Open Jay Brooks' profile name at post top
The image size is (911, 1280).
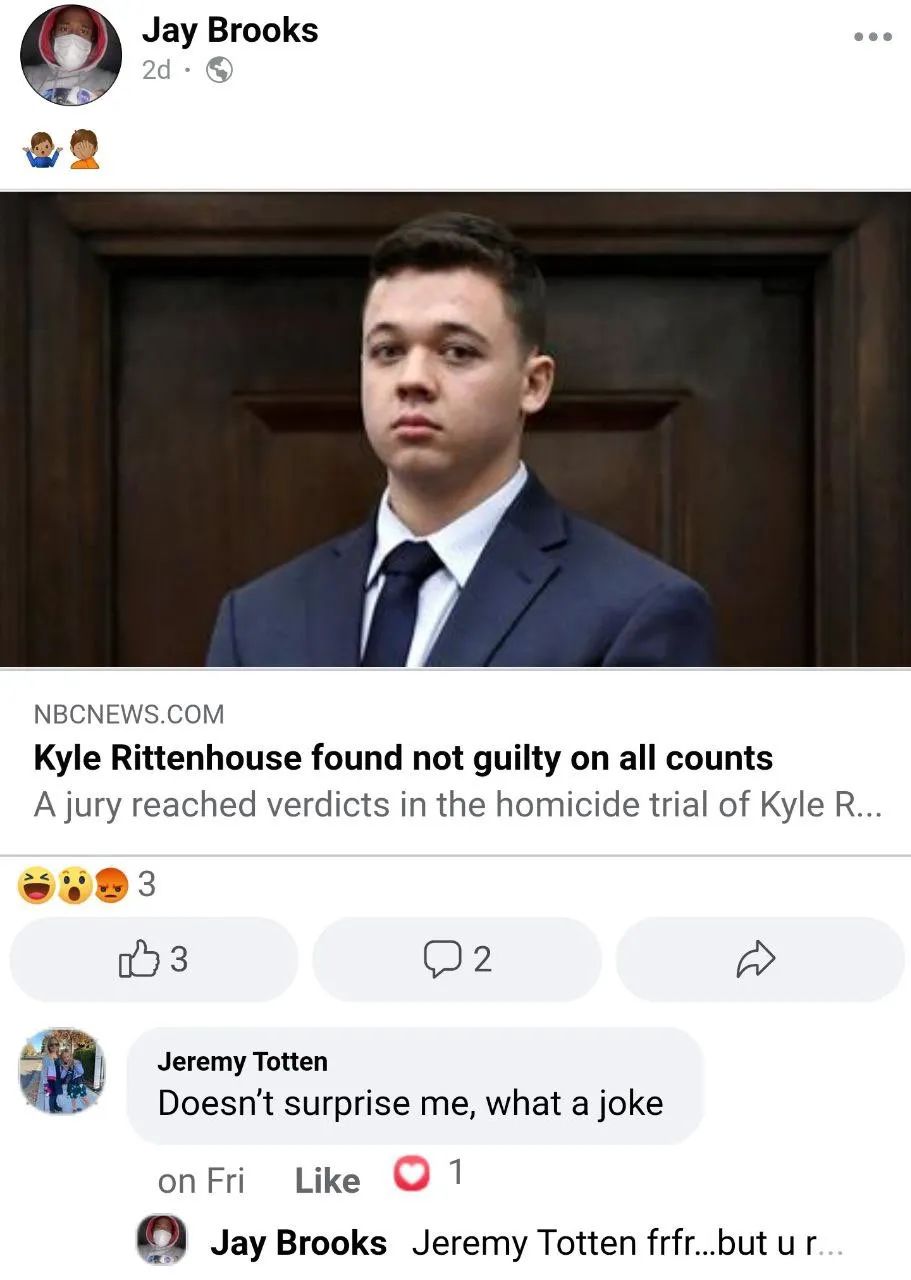(230, 30)
